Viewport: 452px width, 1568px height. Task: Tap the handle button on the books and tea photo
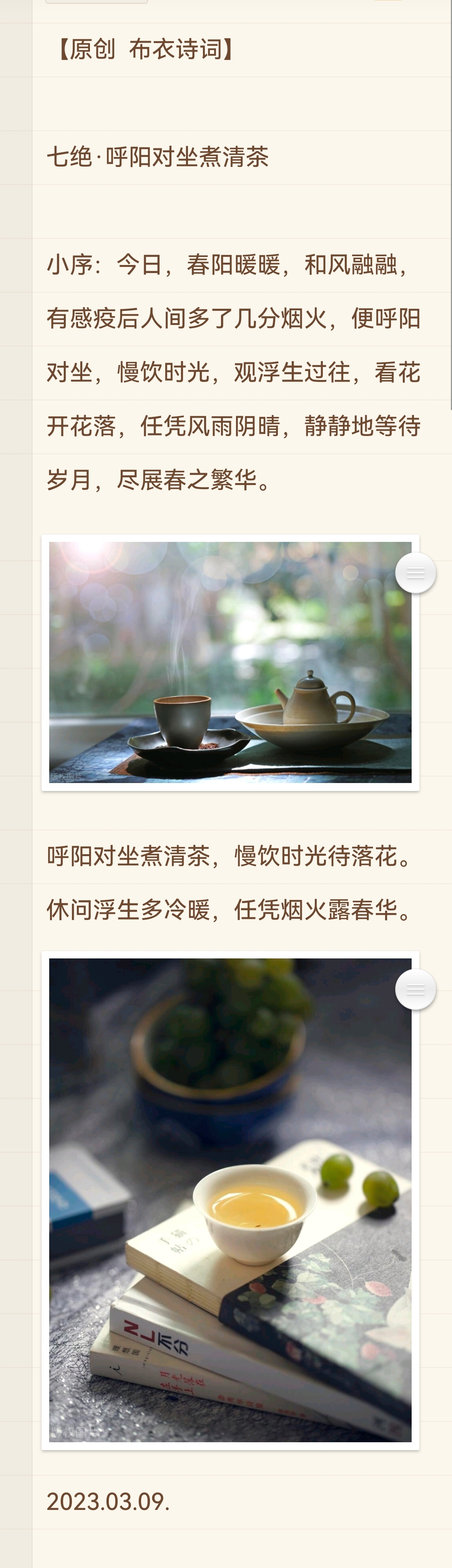click(415, 989)
